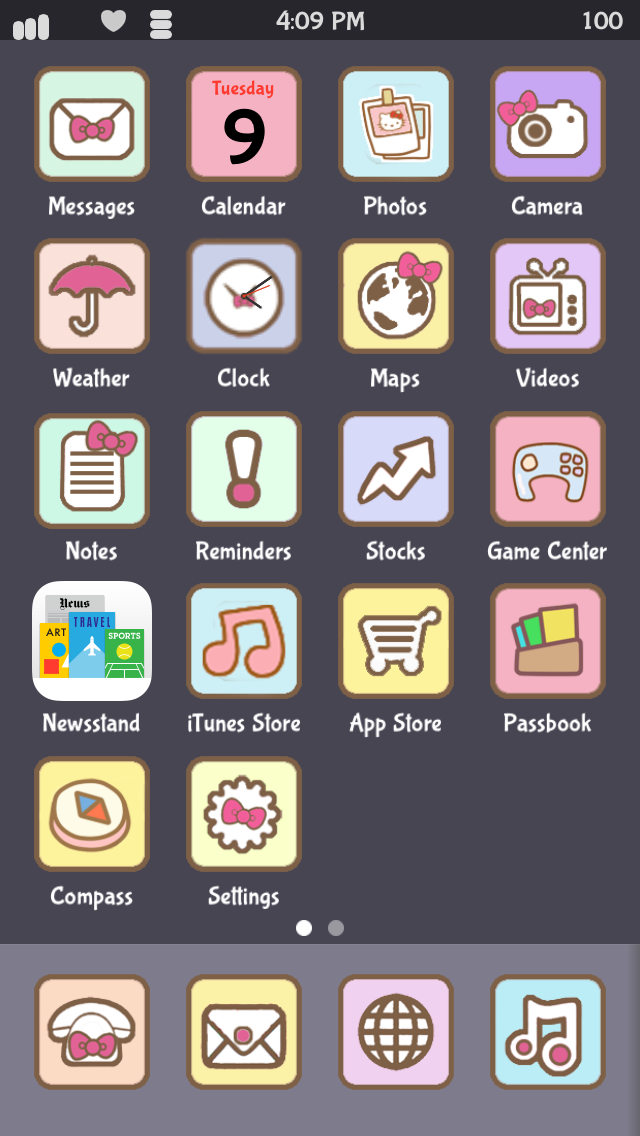Image resolution: width=640 pixels, height=1136 pixels.
Task: Open the globe browser icon in the dock
Action: point(396,1032)
